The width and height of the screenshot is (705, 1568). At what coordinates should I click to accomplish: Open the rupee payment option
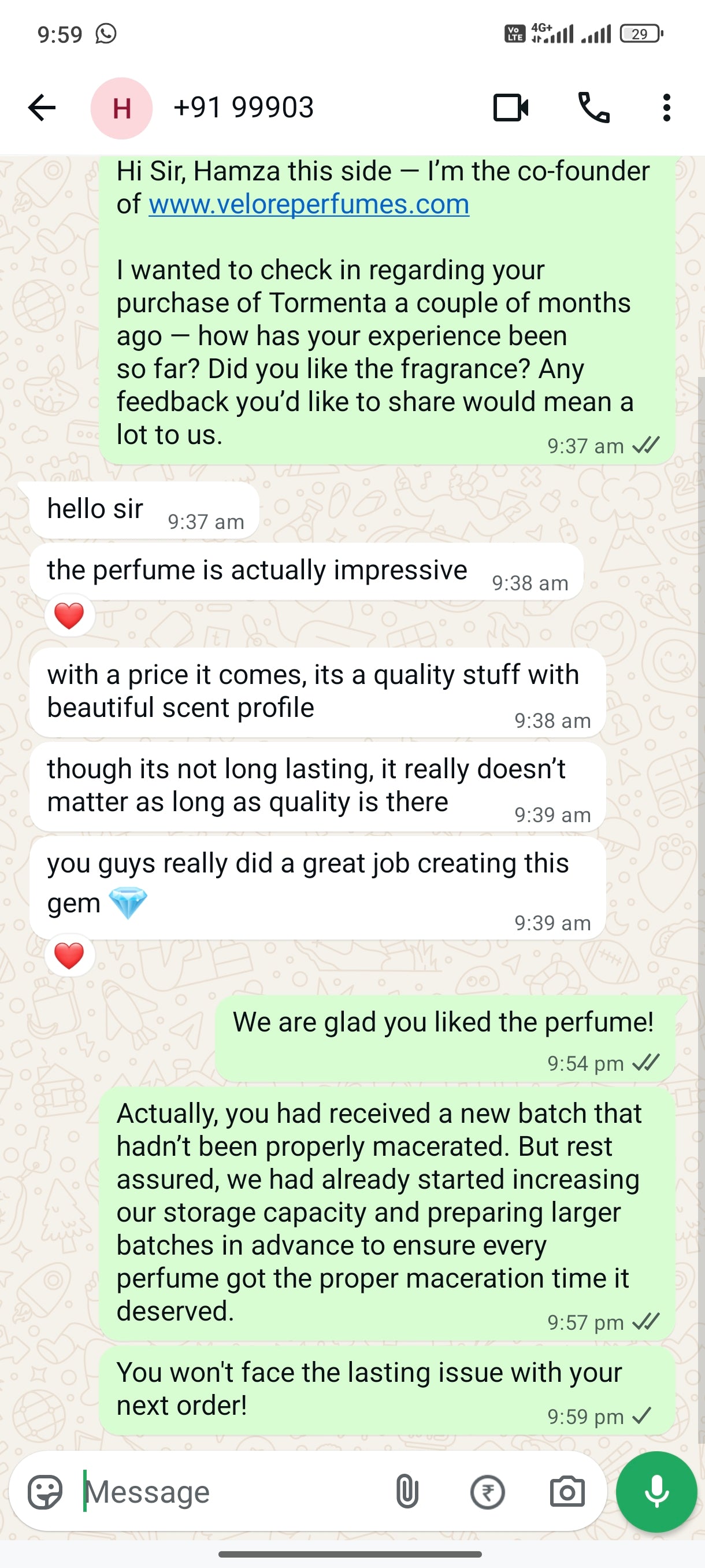pyautogui.click(x=487, y=1492)
